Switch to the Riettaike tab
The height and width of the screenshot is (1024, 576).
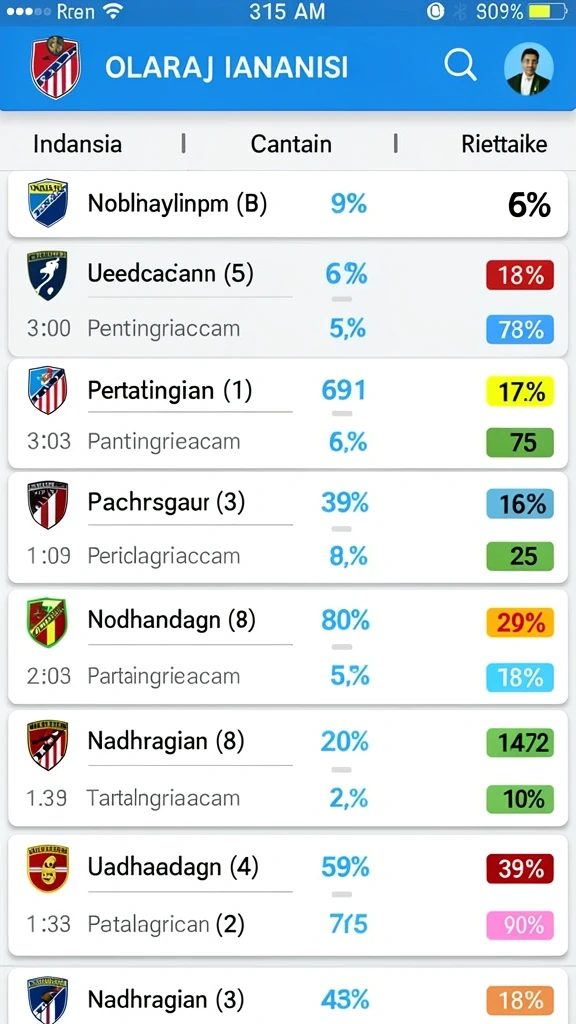coord(504,144)
